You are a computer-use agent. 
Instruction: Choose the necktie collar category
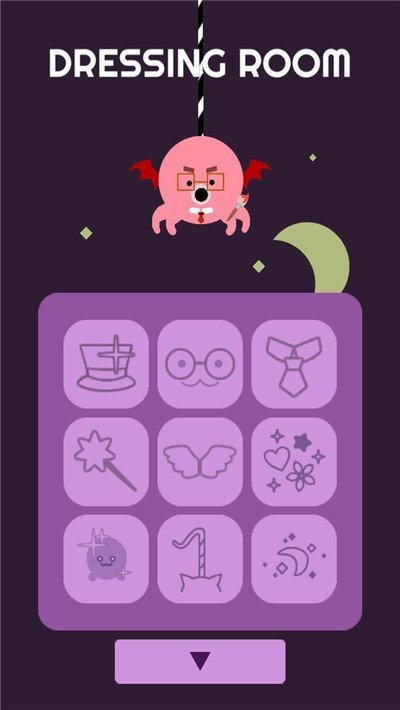(x=294, y=364)
